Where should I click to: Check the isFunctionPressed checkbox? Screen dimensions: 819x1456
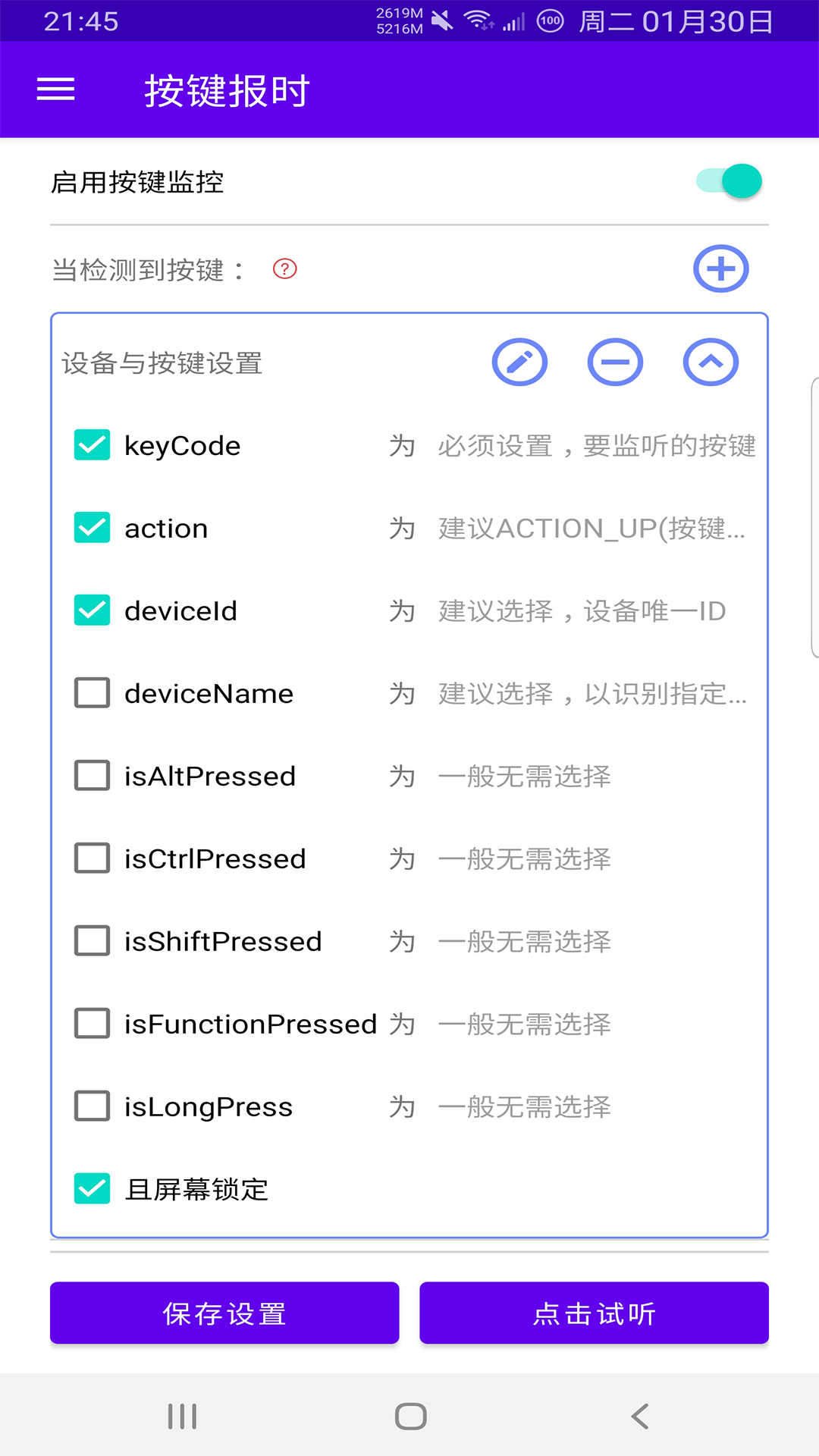point(93,1024)
